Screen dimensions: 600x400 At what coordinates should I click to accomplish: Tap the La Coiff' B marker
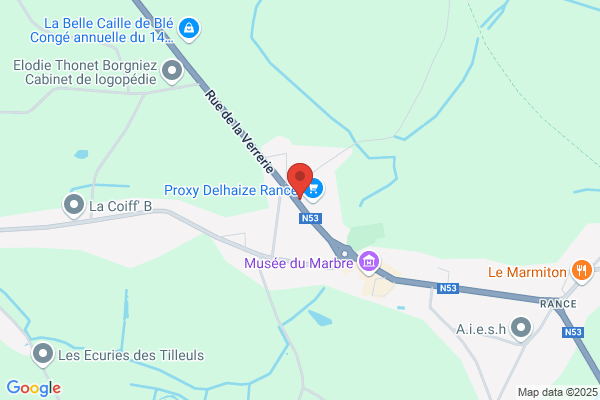click(x=74, y=206)
